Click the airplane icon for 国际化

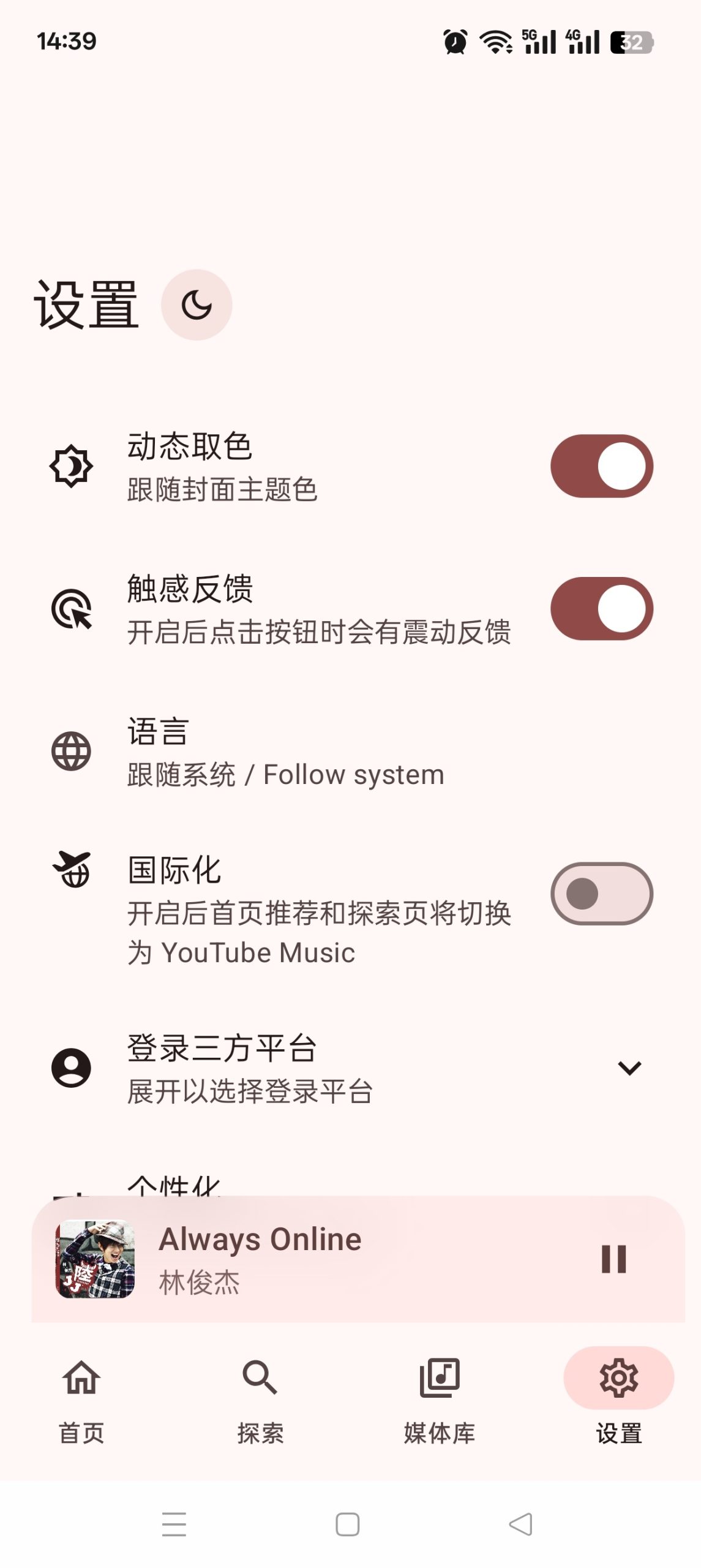[x=71, y=875]
